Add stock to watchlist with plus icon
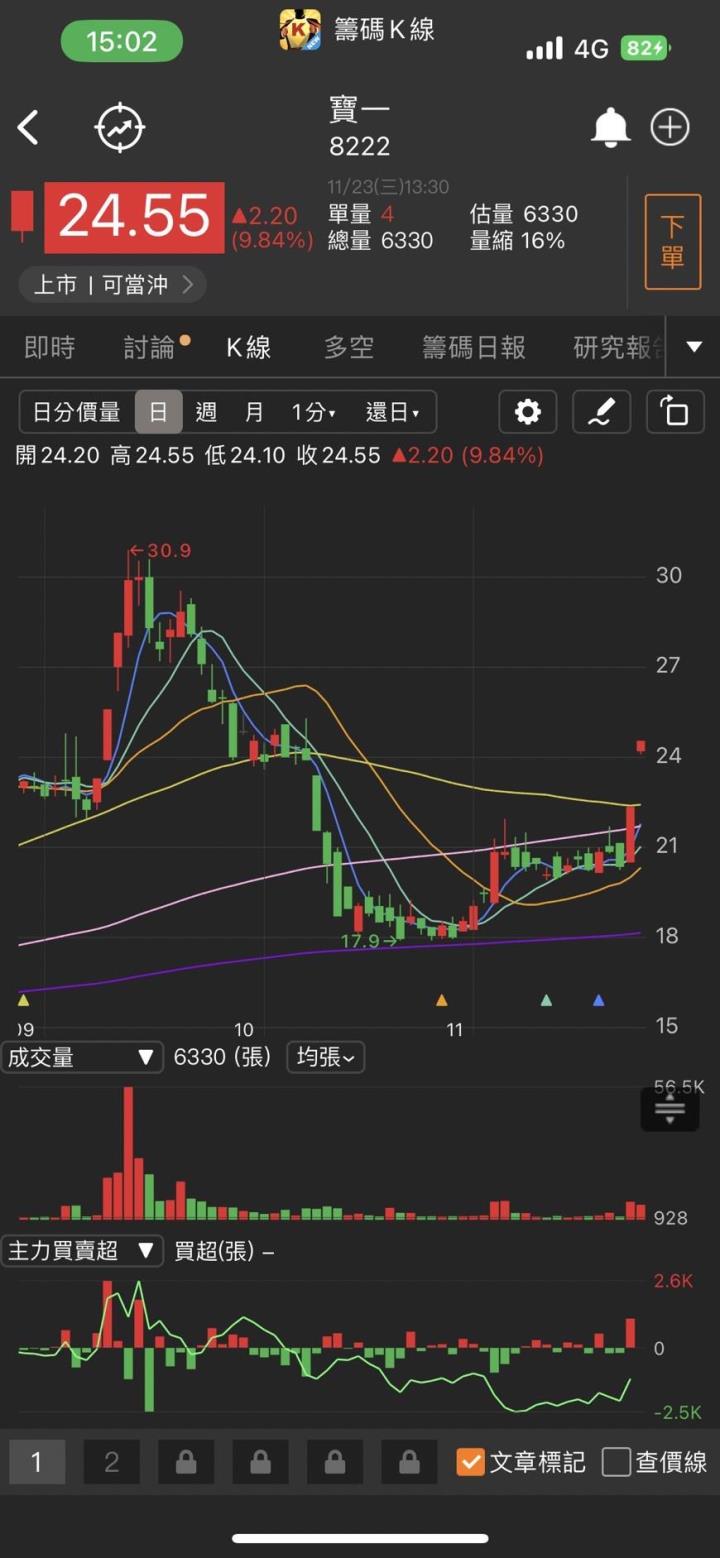The width and height of the screenshot is (720, 1558). (670, 128)
